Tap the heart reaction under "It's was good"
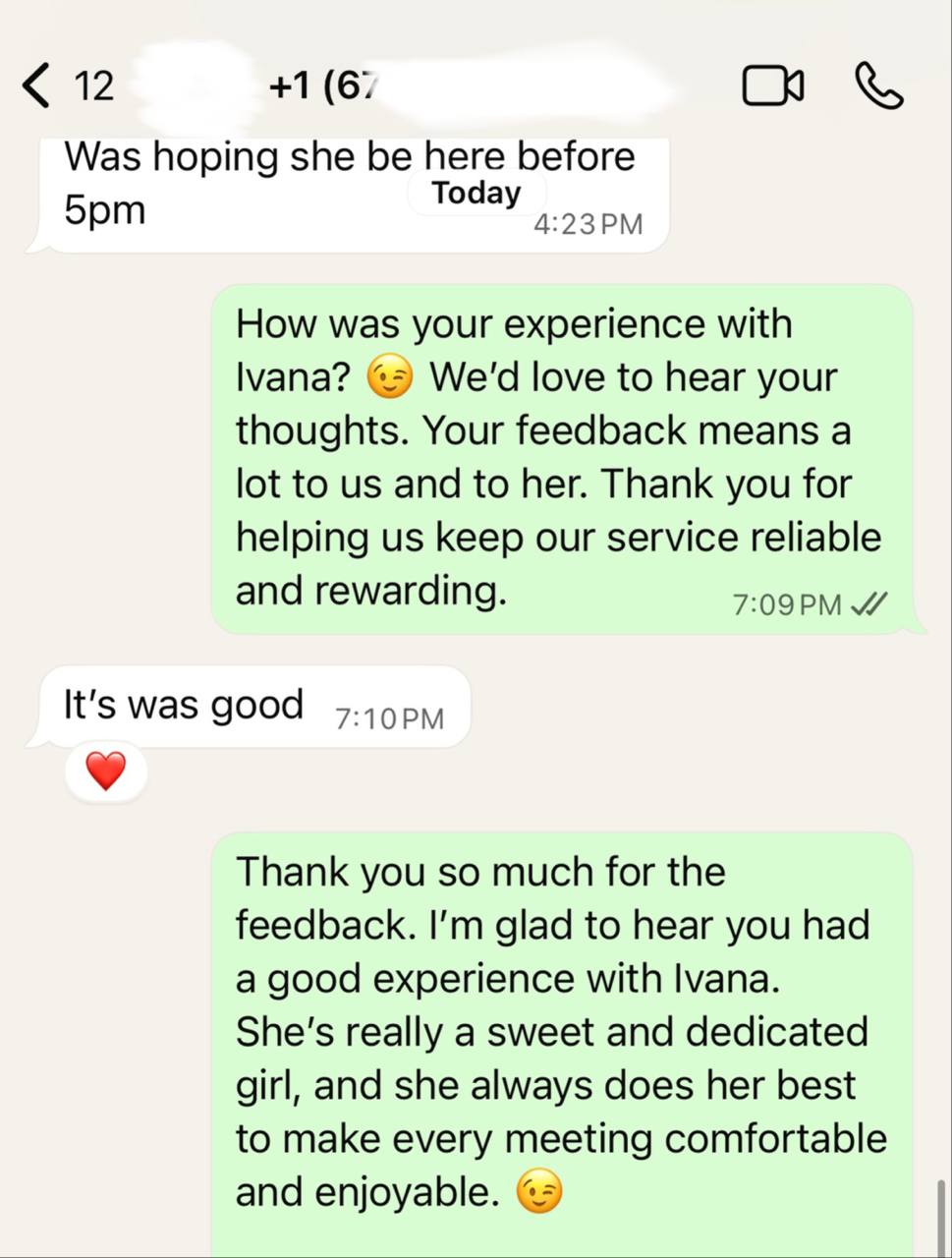Viewport: 952px width, 1258px height. pyautogui.click(x=106, y=772)
